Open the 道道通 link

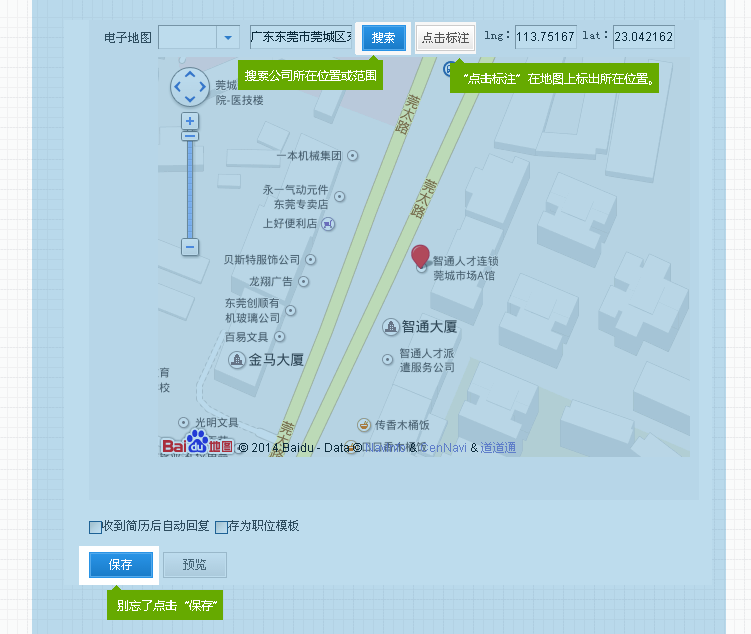498,448
